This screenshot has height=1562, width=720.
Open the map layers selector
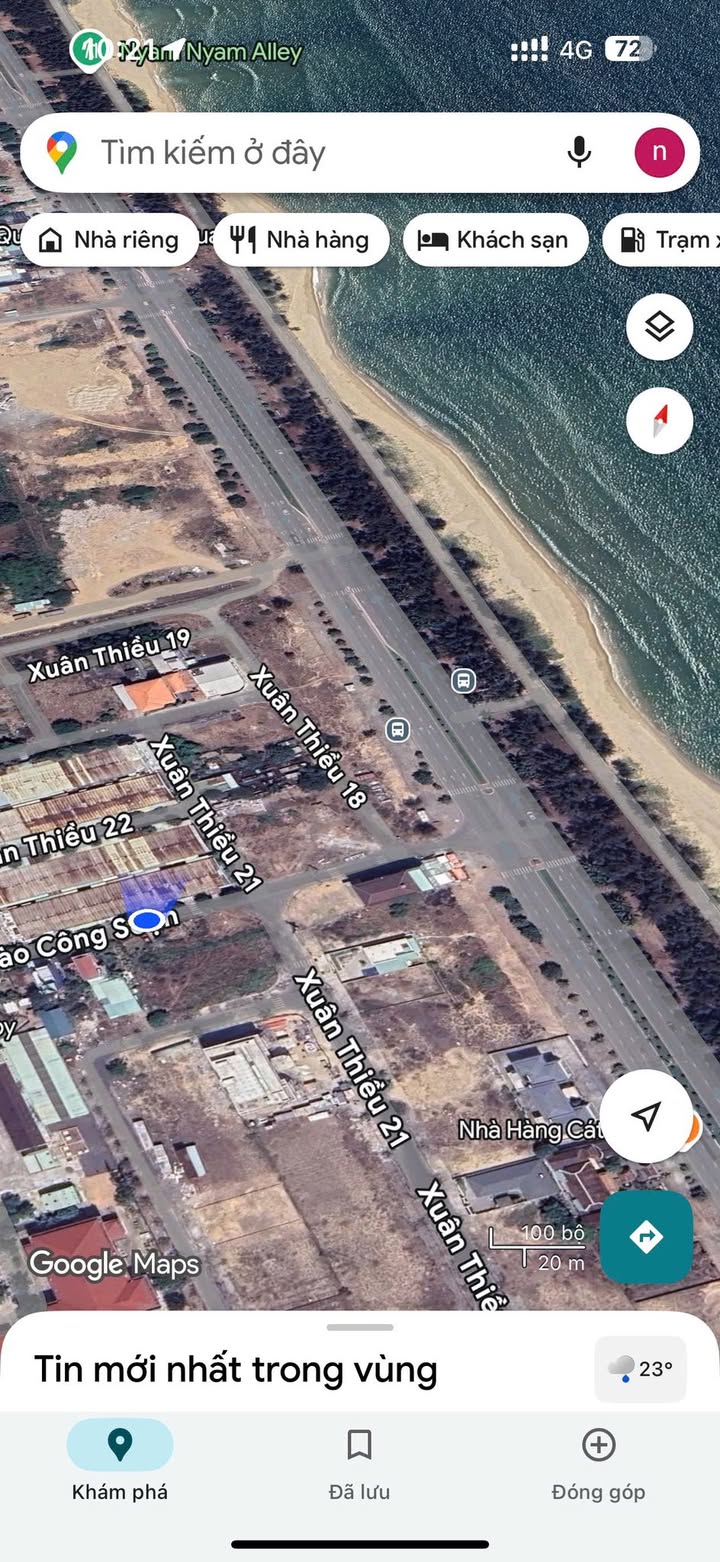coord(659,327)
